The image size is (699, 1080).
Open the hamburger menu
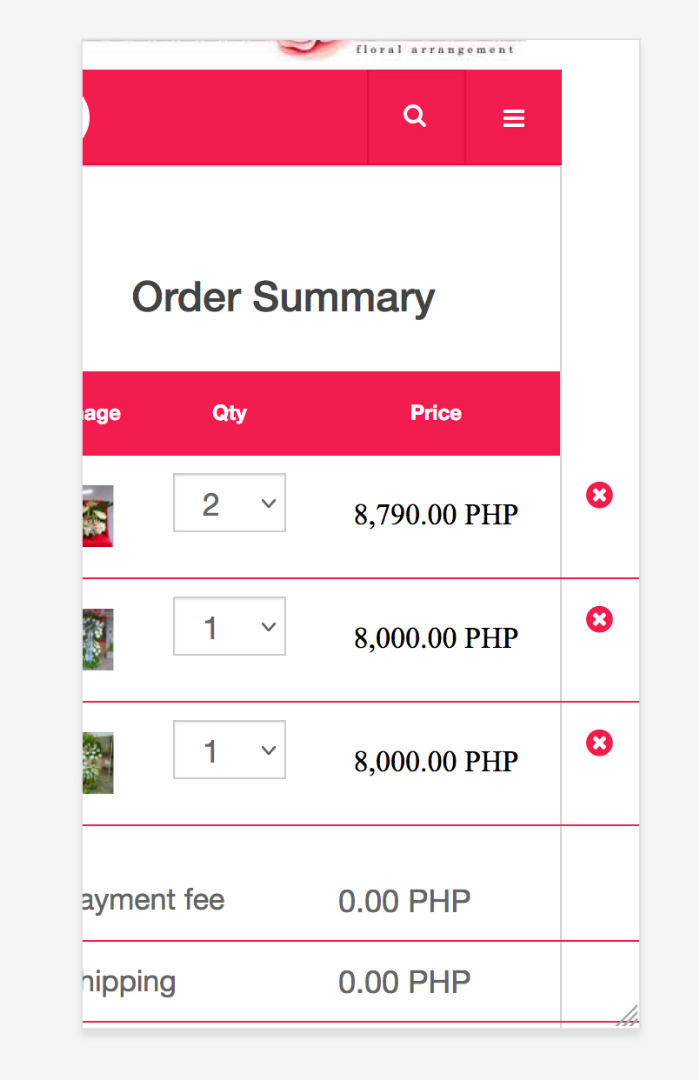pyautogui.click(x=513, y=118)
